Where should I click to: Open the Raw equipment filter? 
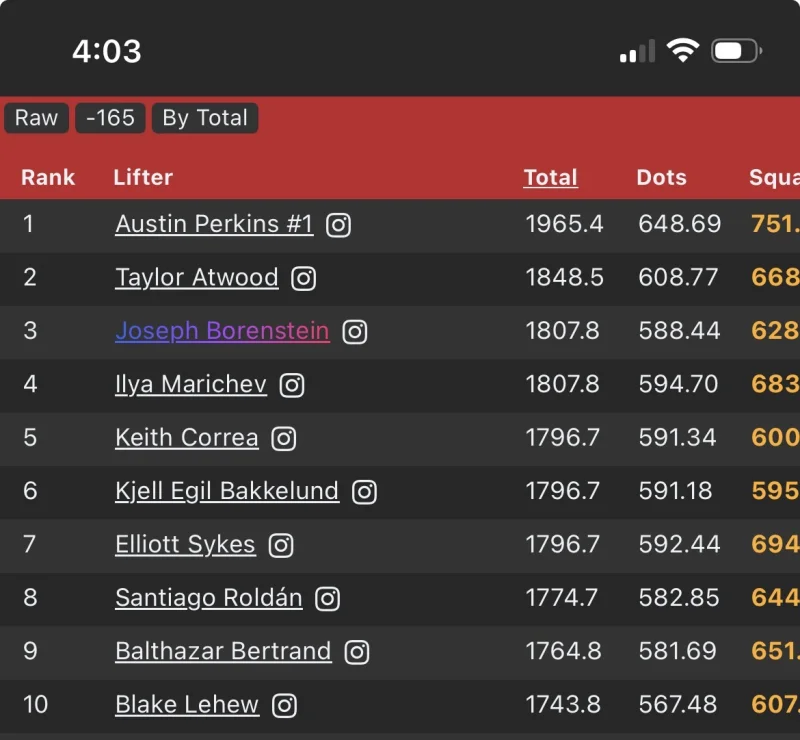point(36,118)
